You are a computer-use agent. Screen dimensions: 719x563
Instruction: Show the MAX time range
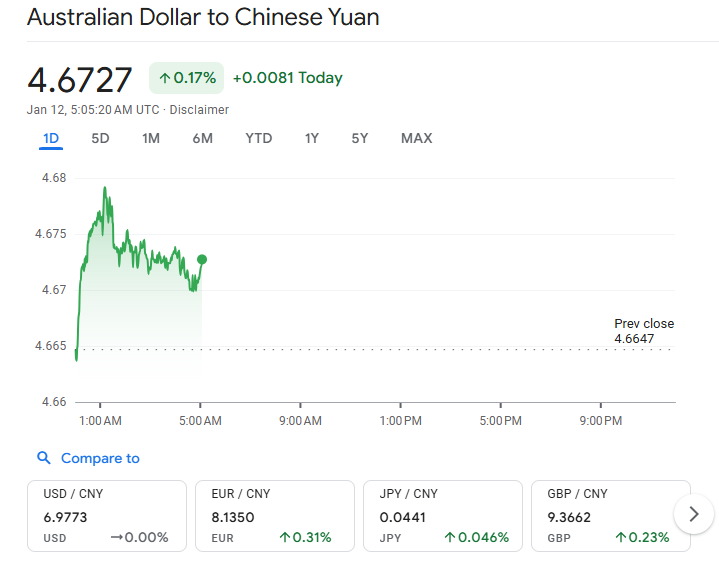(x=416, y=138)
